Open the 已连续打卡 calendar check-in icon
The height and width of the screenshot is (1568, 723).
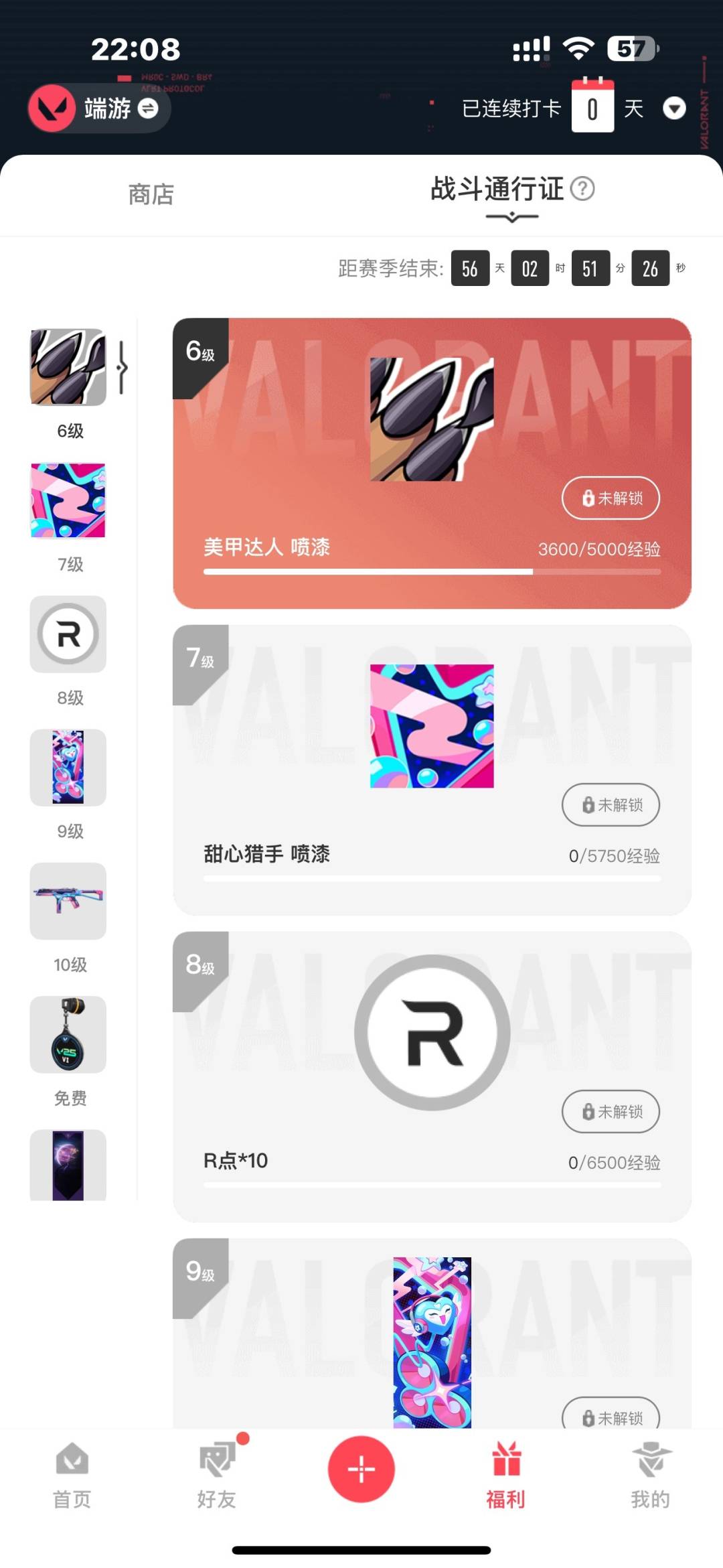592,106
